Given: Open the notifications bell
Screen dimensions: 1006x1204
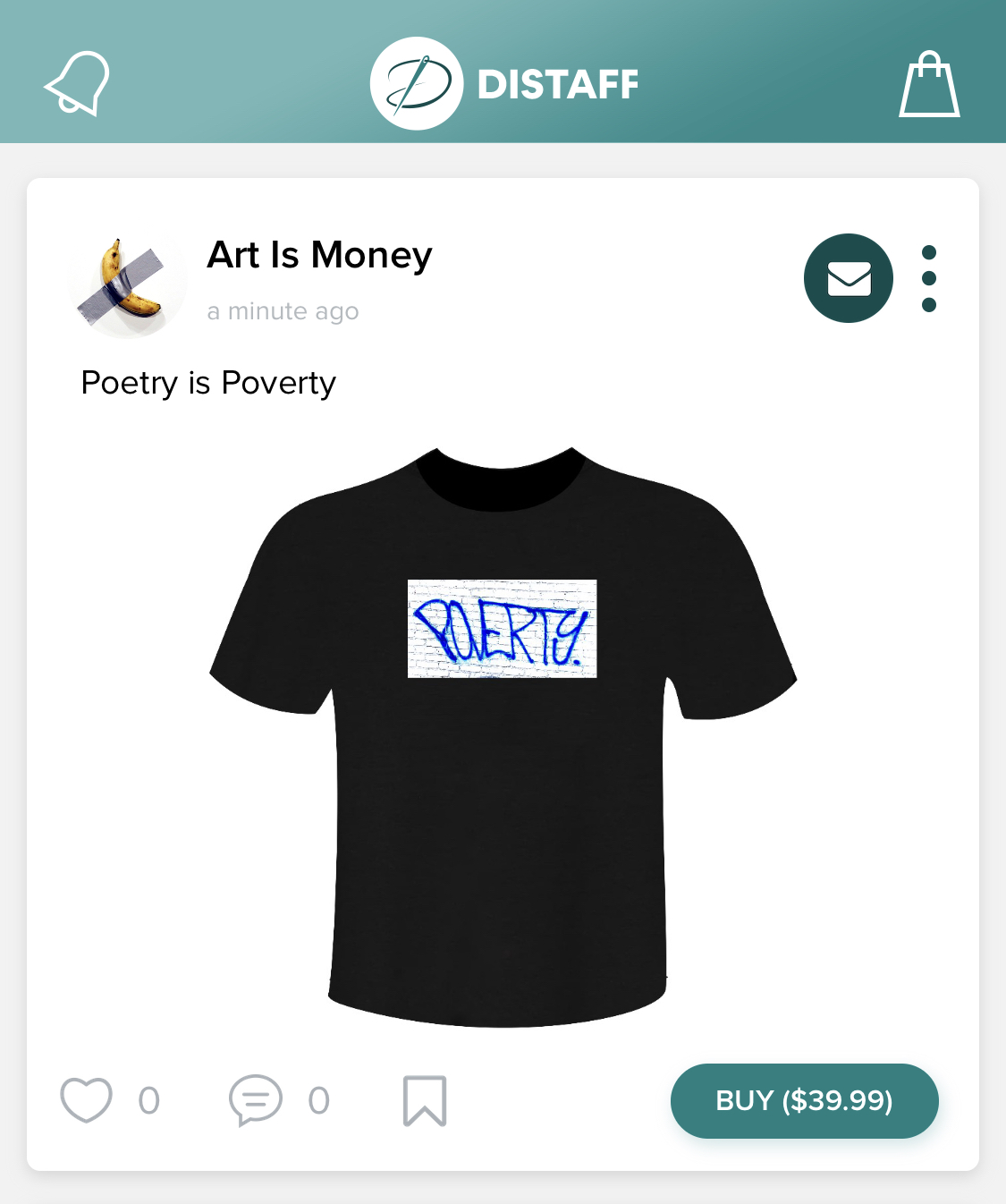Looking at the screenshot, I should tap(78, 83).
